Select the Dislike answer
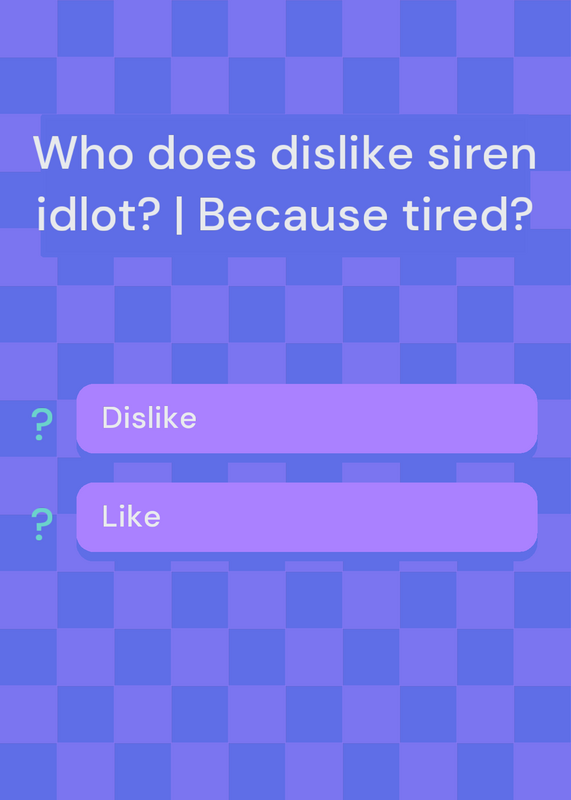This screenshot has width=571, height=800. pyautogui.click(x=307, y=418)
